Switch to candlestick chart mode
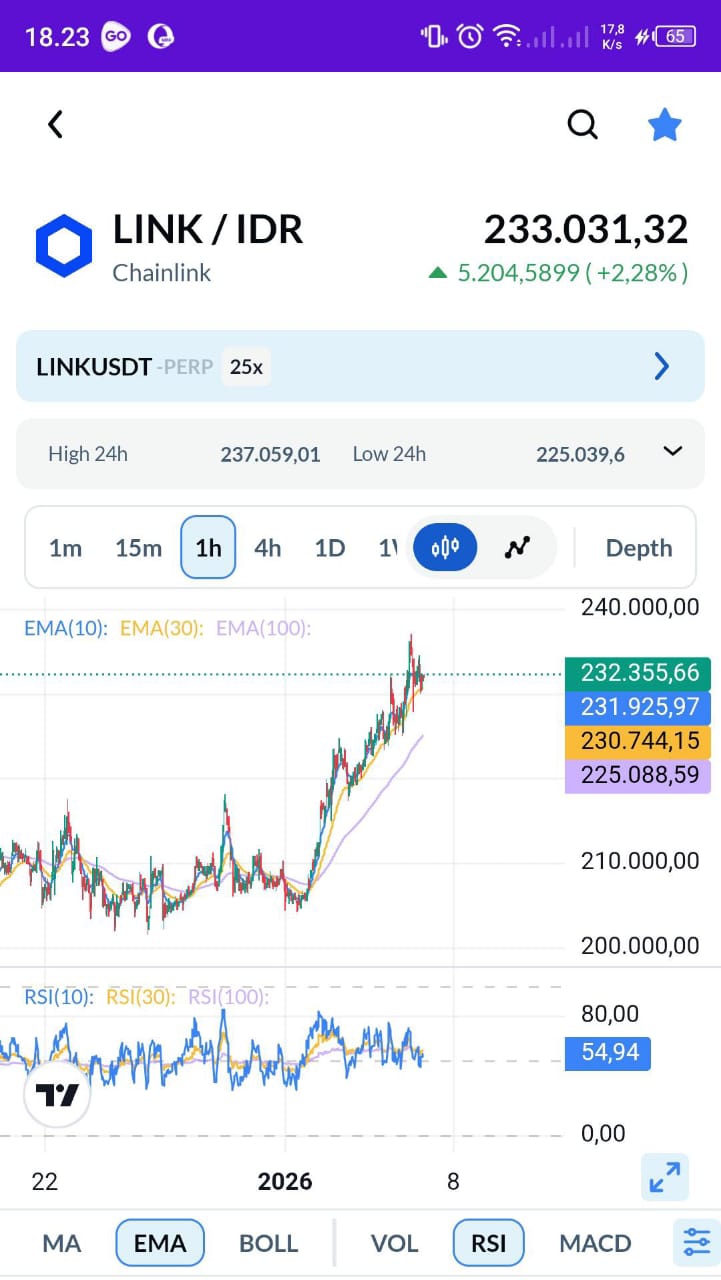The width and height of the screenshot is (721, 1280). point(444,547)
